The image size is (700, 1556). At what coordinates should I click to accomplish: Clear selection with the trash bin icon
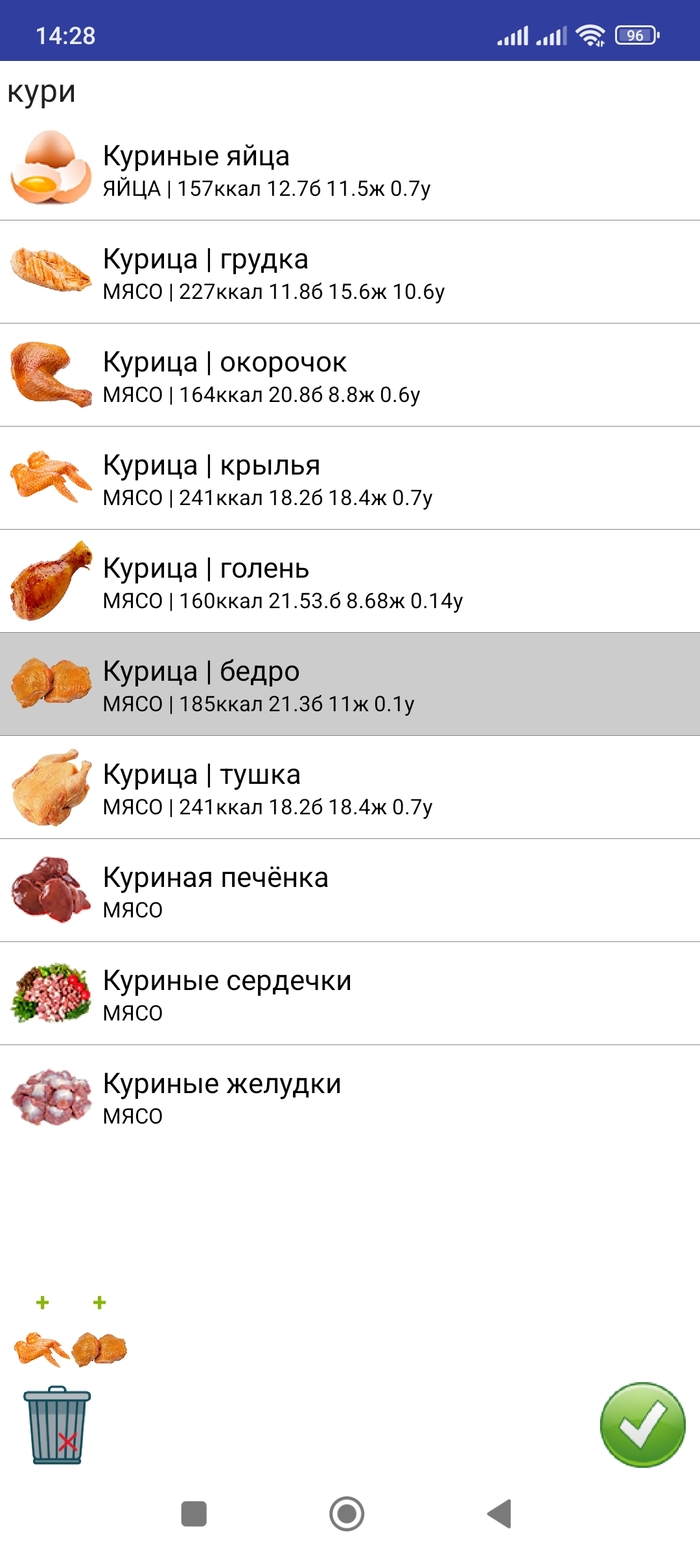tap(57, 1425)
